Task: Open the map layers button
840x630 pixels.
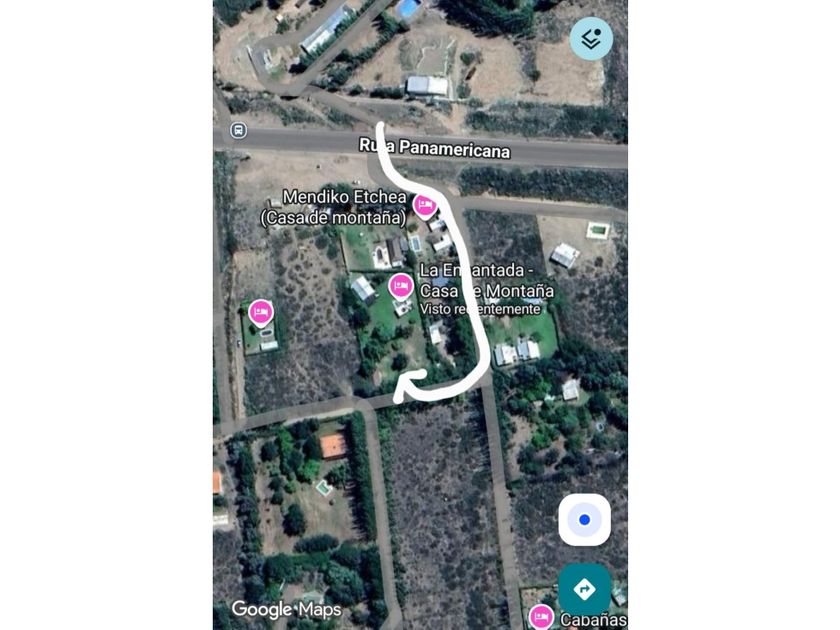Action: point(591,39)
